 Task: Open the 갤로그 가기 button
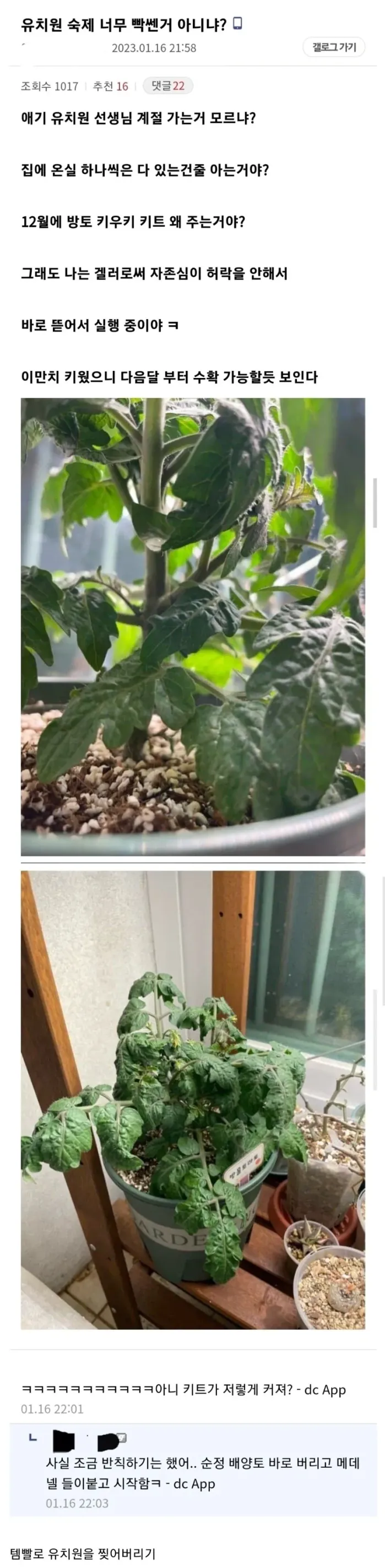(x=334, y=47)
